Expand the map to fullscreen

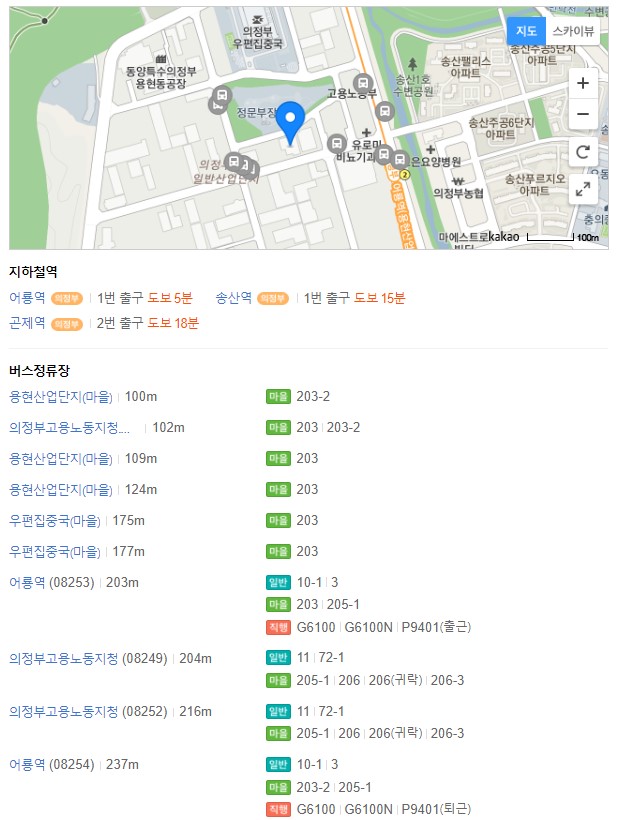pos(583,190)
